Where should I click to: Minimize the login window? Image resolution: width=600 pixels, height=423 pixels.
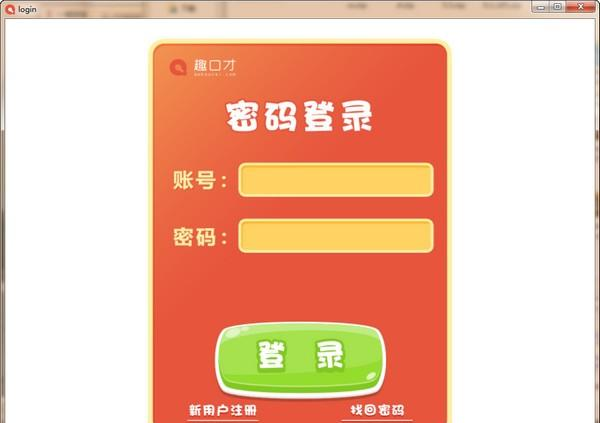[539, 7]
